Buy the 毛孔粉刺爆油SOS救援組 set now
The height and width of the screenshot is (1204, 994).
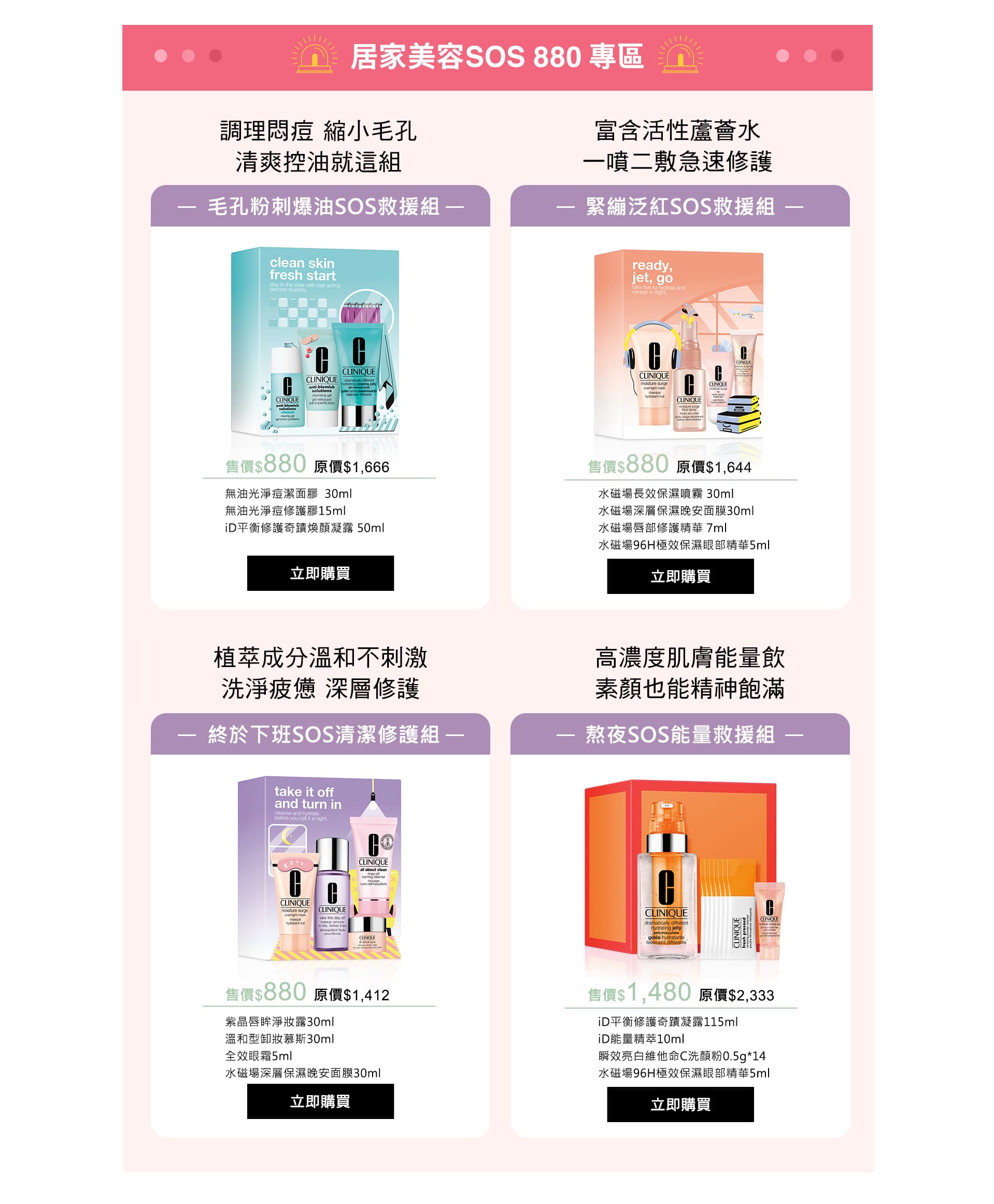(320, 573)
